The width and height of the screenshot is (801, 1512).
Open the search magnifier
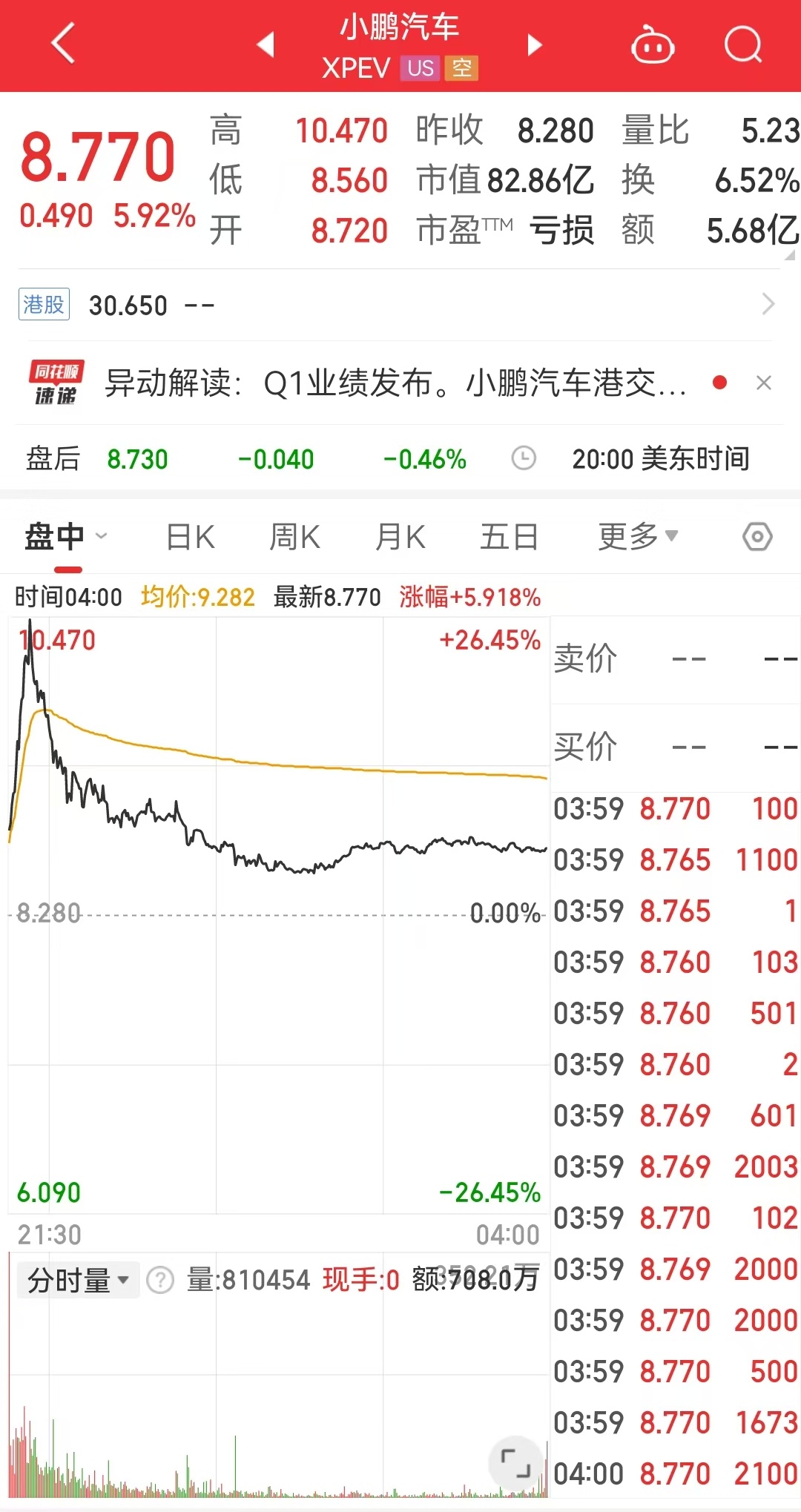click(743, 45)
